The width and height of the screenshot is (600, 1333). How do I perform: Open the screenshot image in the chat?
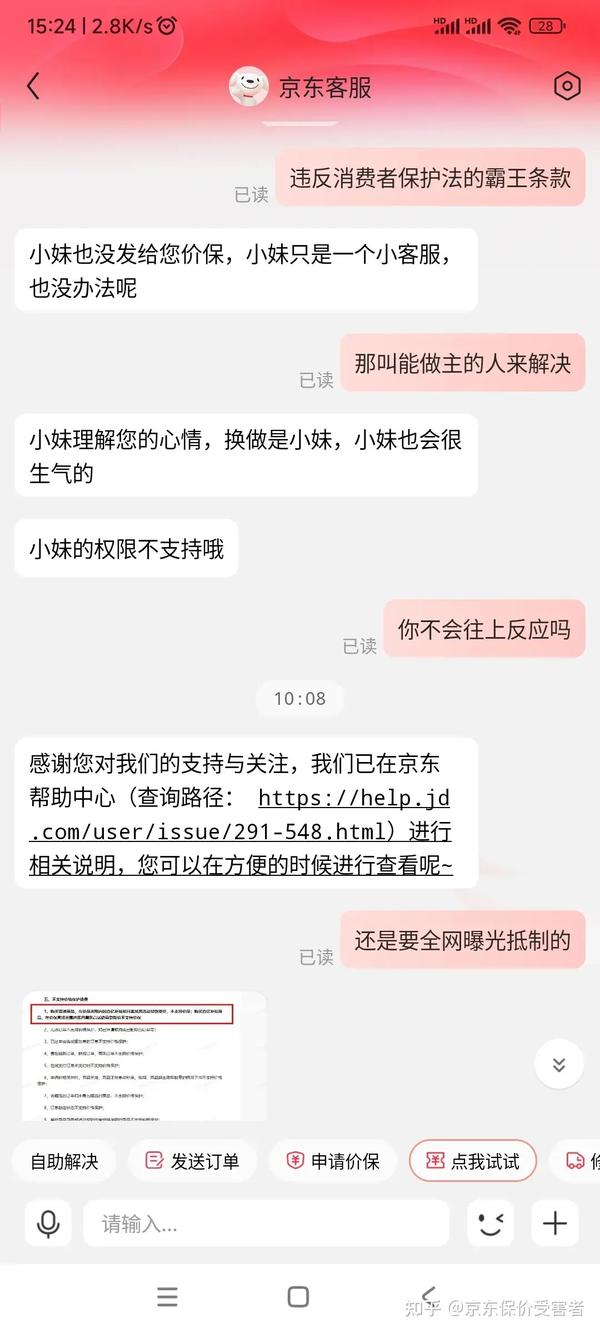(x=144, y=1056)
